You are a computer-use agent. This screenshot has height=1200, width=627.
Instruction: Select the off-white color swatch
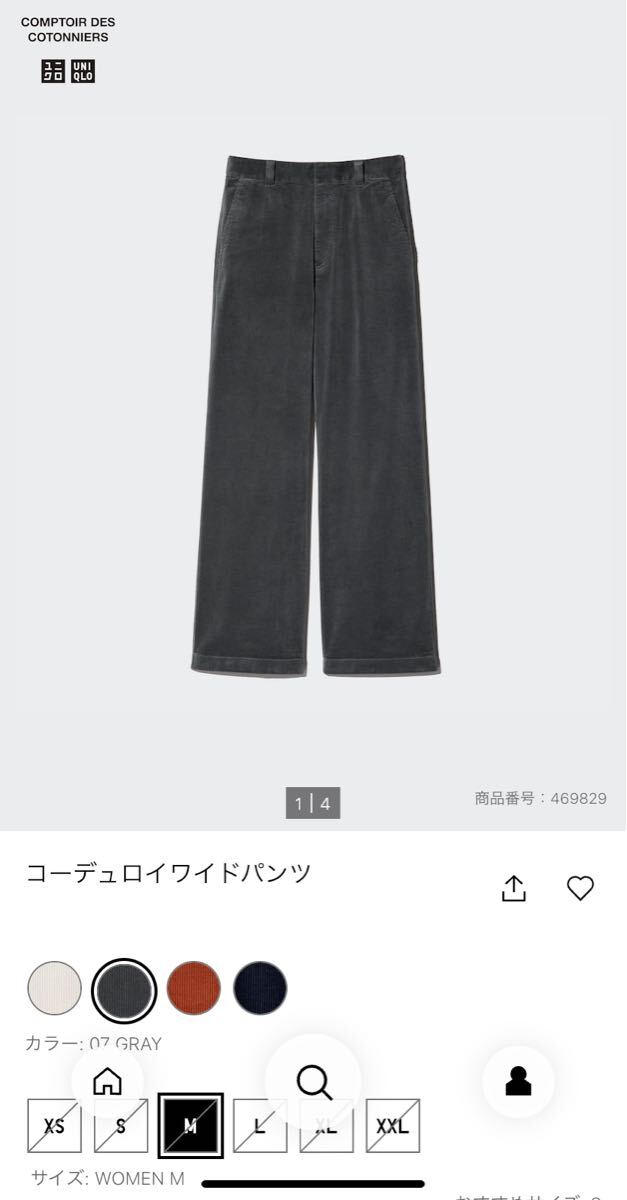click(x=54, y=988)
